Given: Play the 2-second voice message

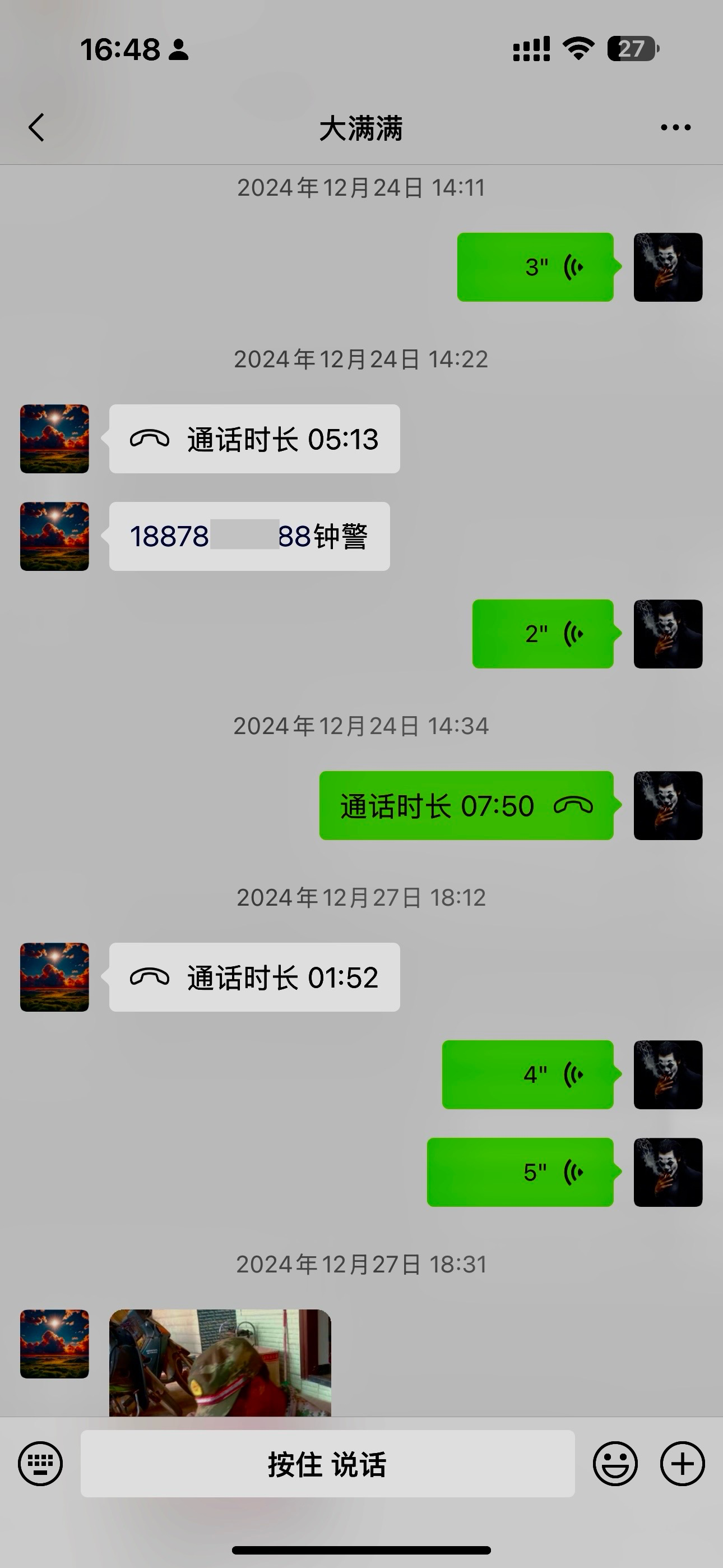Looking at the screenshot, I should 543,634.
